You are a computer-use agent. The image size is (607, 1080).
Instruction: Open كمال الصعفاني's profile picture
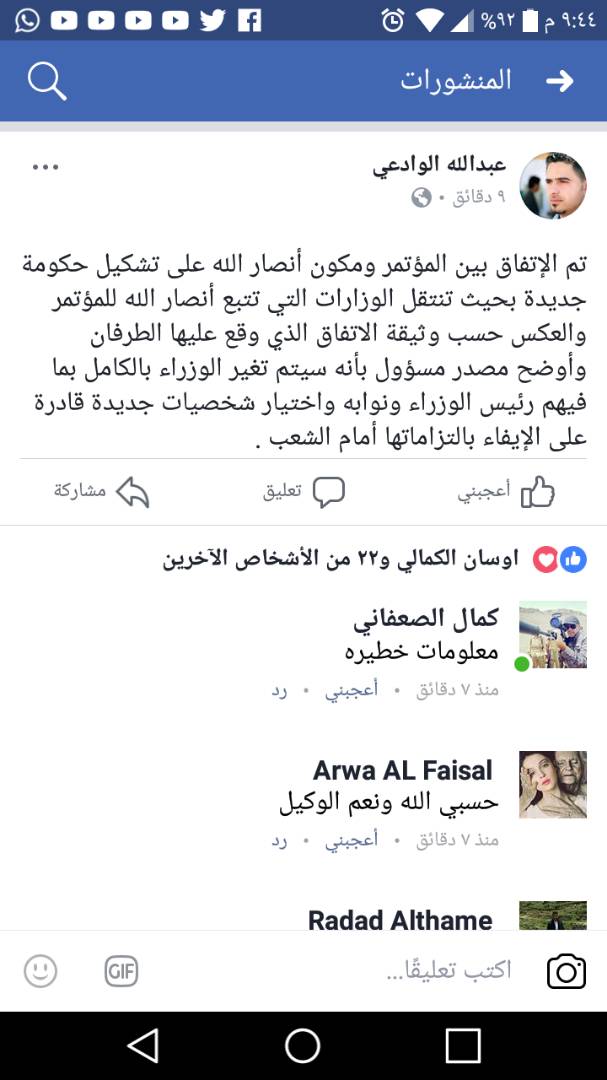coord(553,634)
